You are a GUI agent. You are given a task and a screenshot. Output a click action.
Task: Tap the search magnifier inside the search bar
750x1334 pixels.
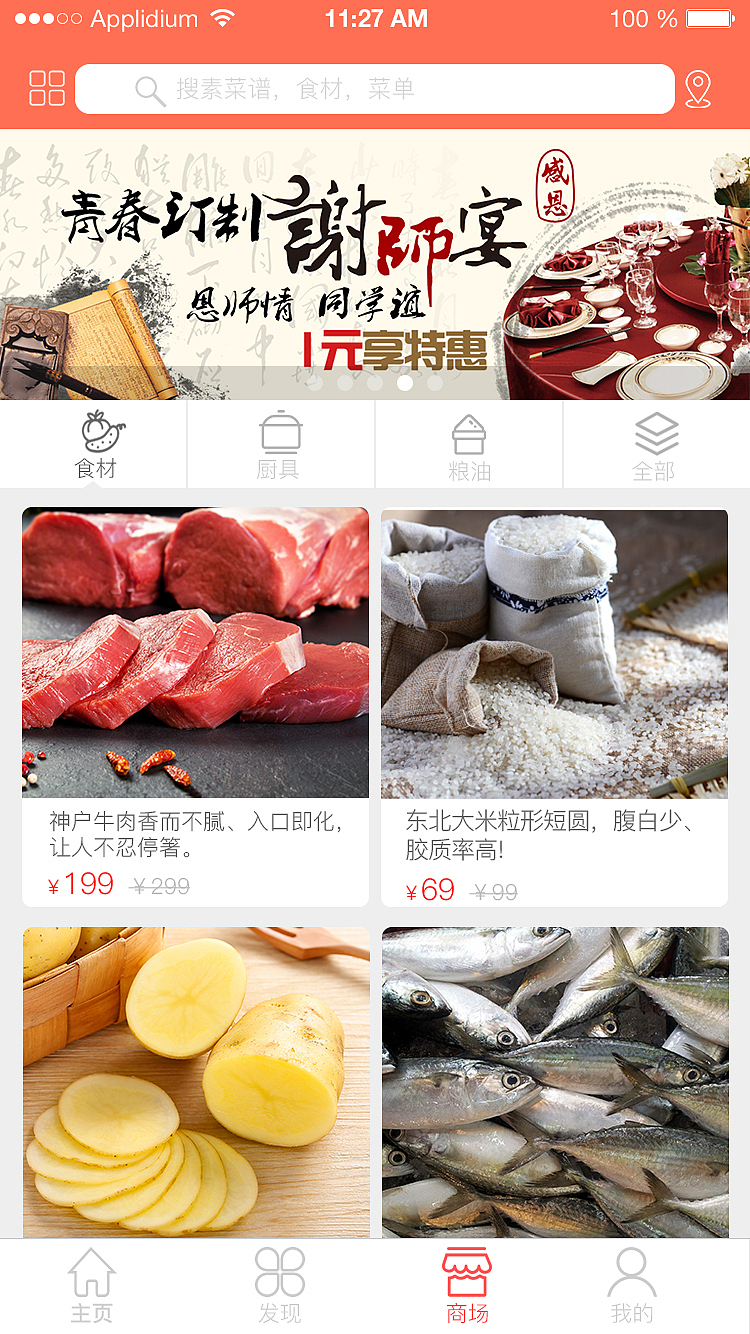pyautogui.click(x=149, y=89)
